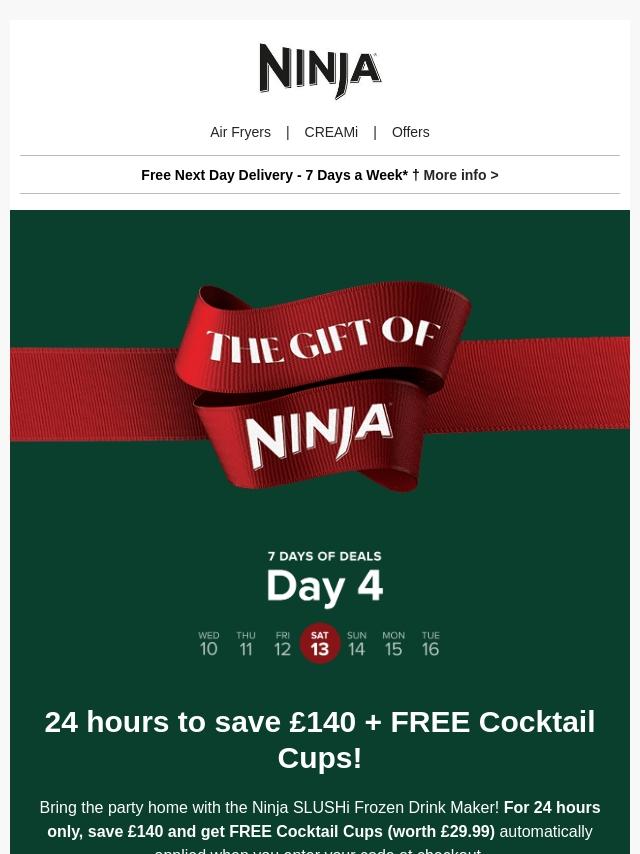Go to the Offers link

tap(410, 132)
